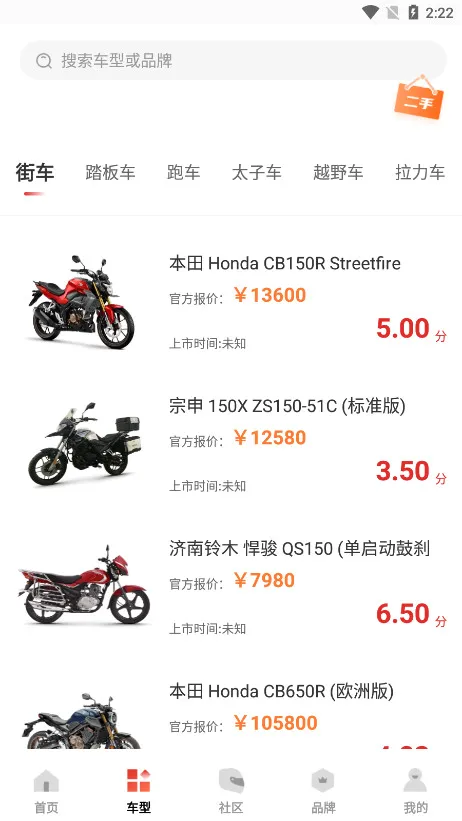The image size is (462, 821).
Task: Switch to the 品牌 brands tab
Action: (323, 791)
